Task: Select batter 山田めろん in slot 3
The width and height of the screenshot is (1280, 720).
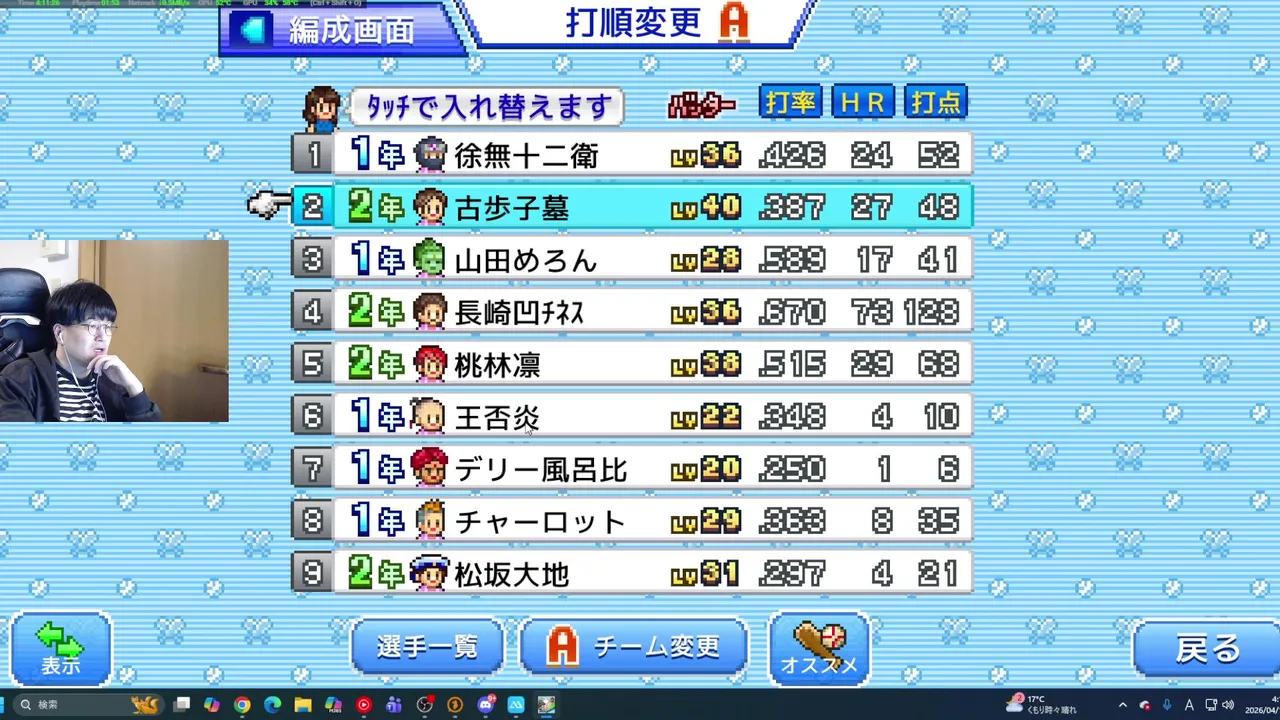Action: point(632,260)
